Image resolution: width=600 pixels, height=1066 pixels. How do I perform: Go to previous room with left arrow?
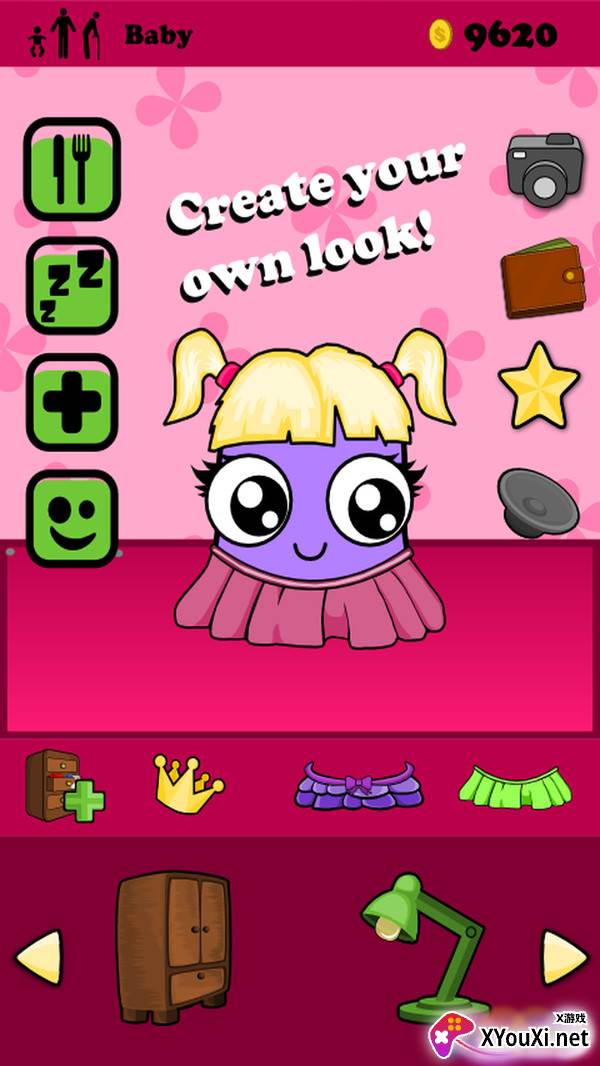39,957
